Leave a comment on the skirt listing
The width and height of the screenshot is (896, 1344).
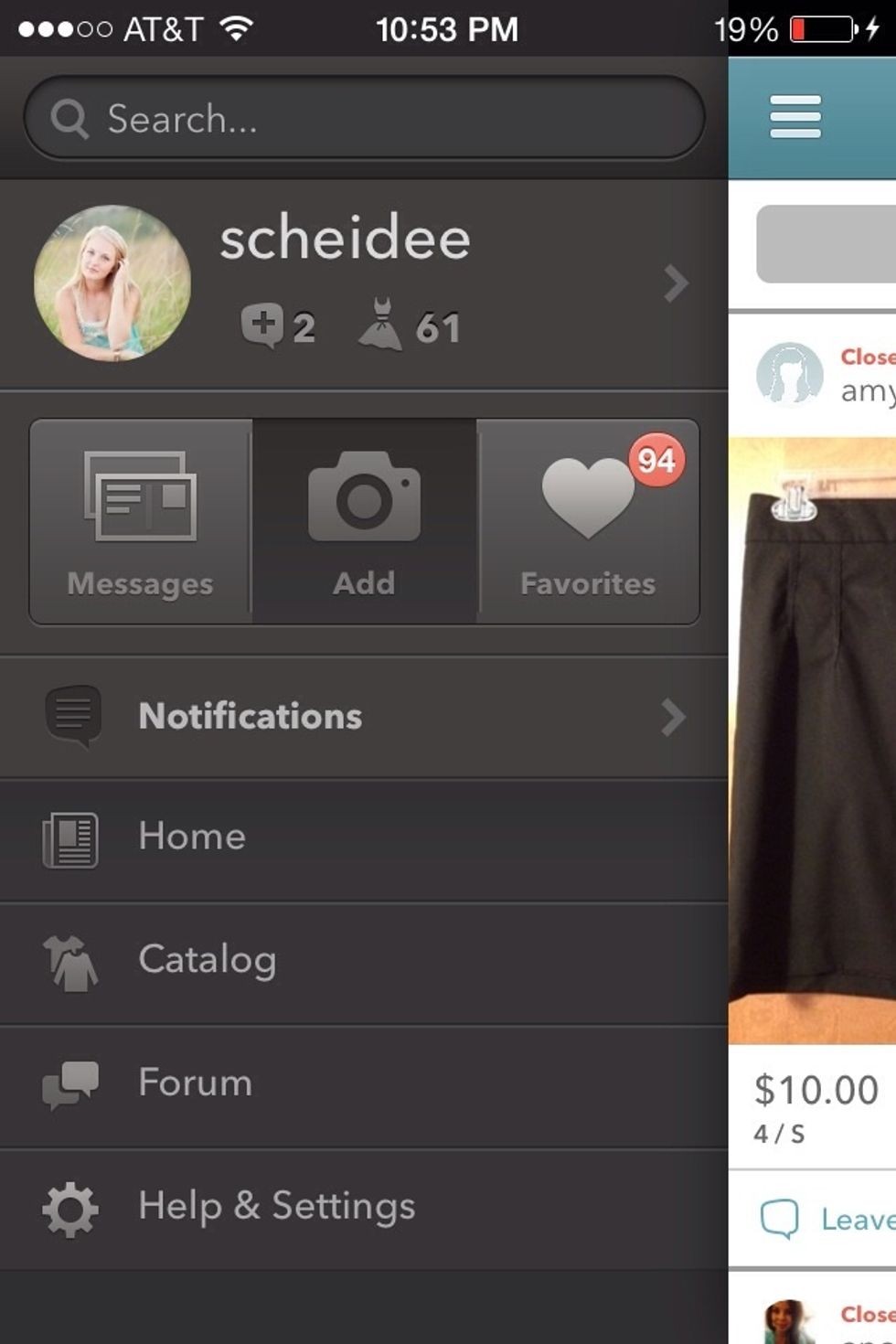point(827,1219)
